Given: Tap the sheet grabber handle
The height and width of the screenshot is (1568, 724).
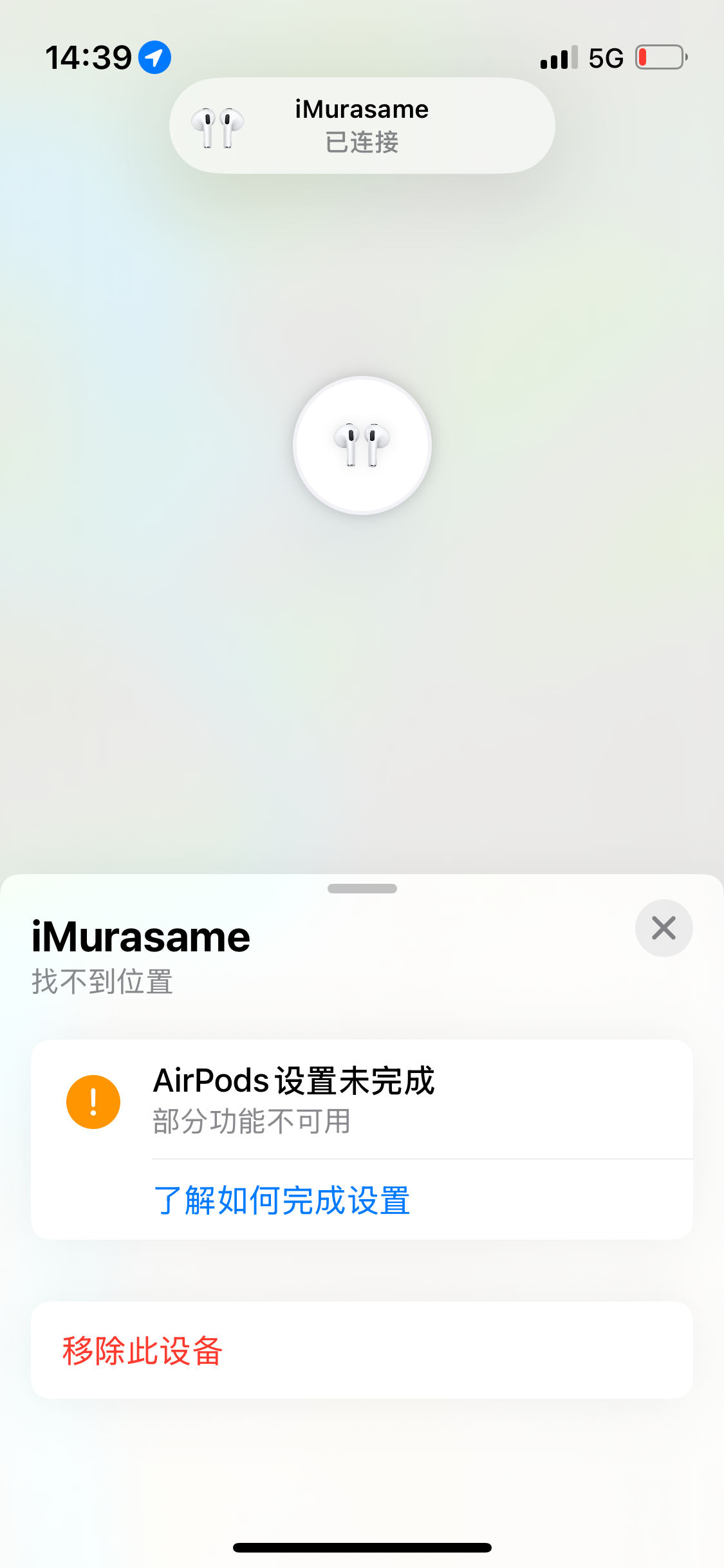Looking at the screenshot, I should click(362, 889).
